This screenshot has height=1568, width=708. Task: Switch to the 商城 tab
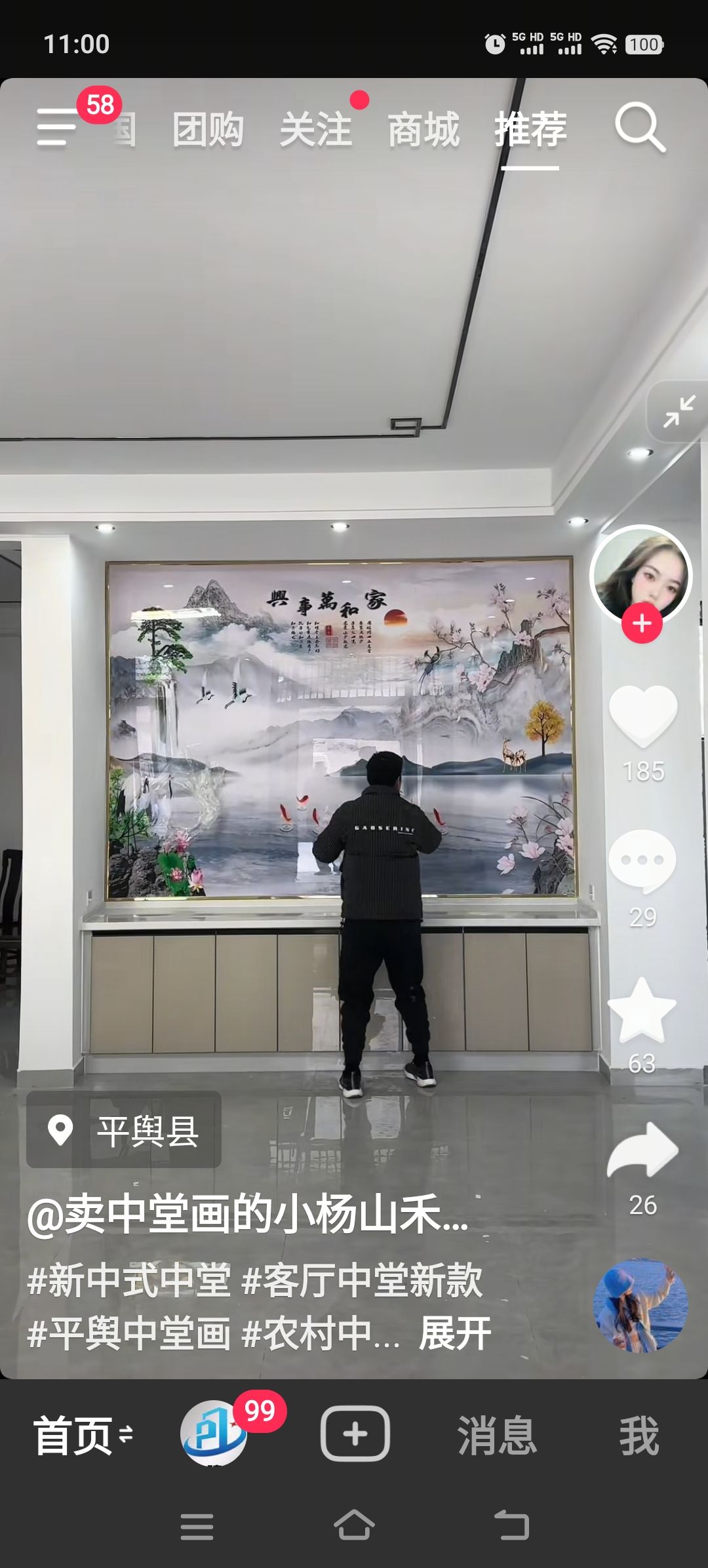(x=423, y=129)
